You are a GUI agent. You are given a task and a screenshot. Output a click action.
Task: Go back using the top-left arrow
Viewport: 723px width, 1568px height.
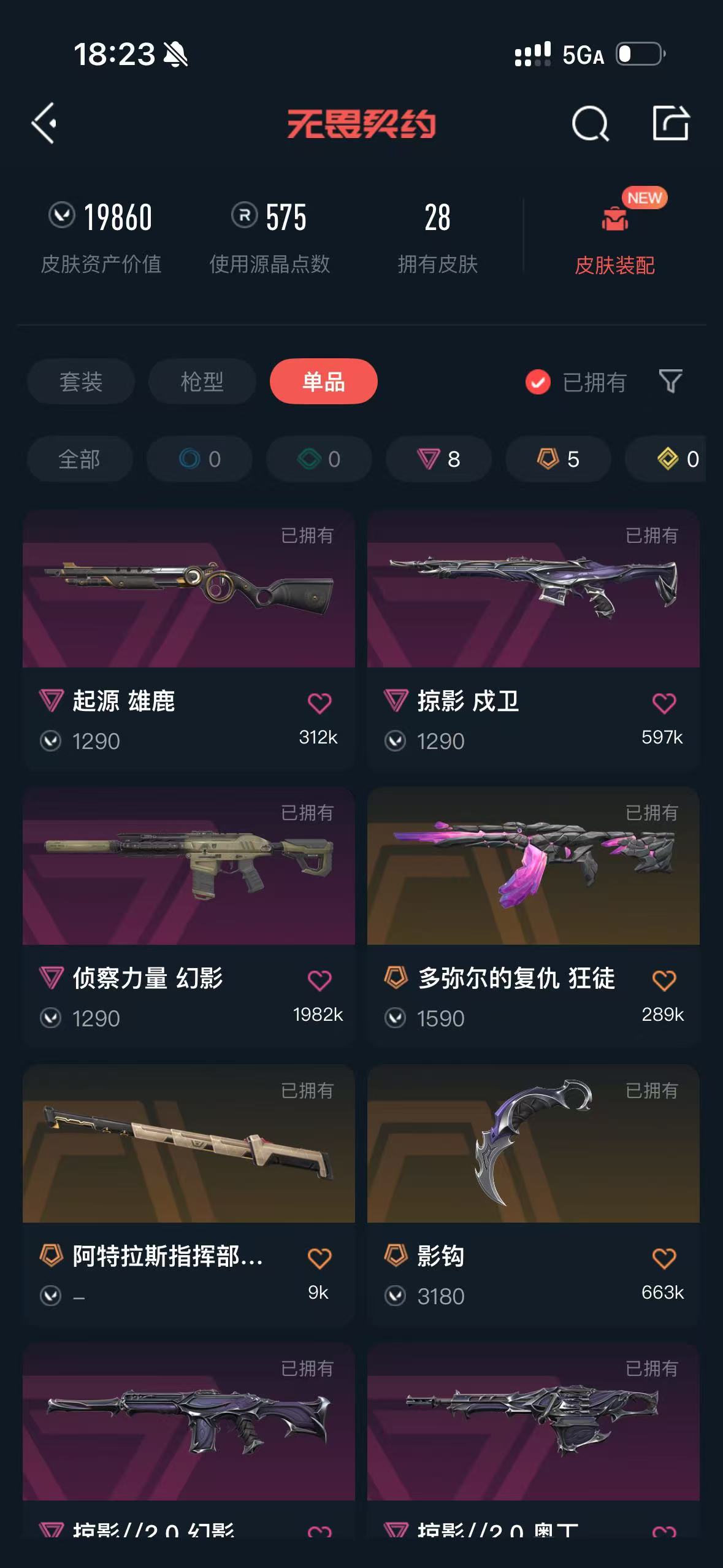(x=44, y=123)
